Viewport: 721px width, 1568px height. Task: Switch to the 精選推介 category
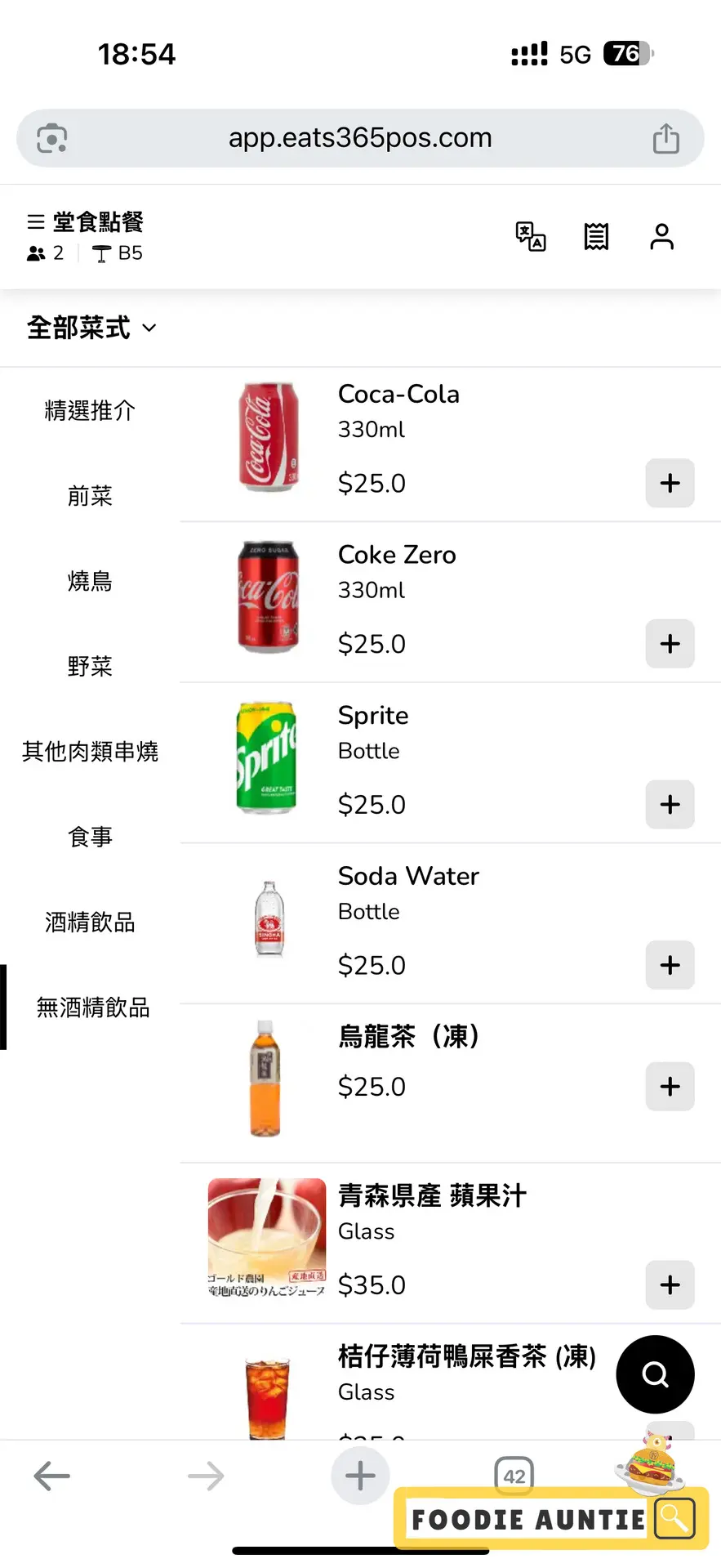tap(90, 410)
